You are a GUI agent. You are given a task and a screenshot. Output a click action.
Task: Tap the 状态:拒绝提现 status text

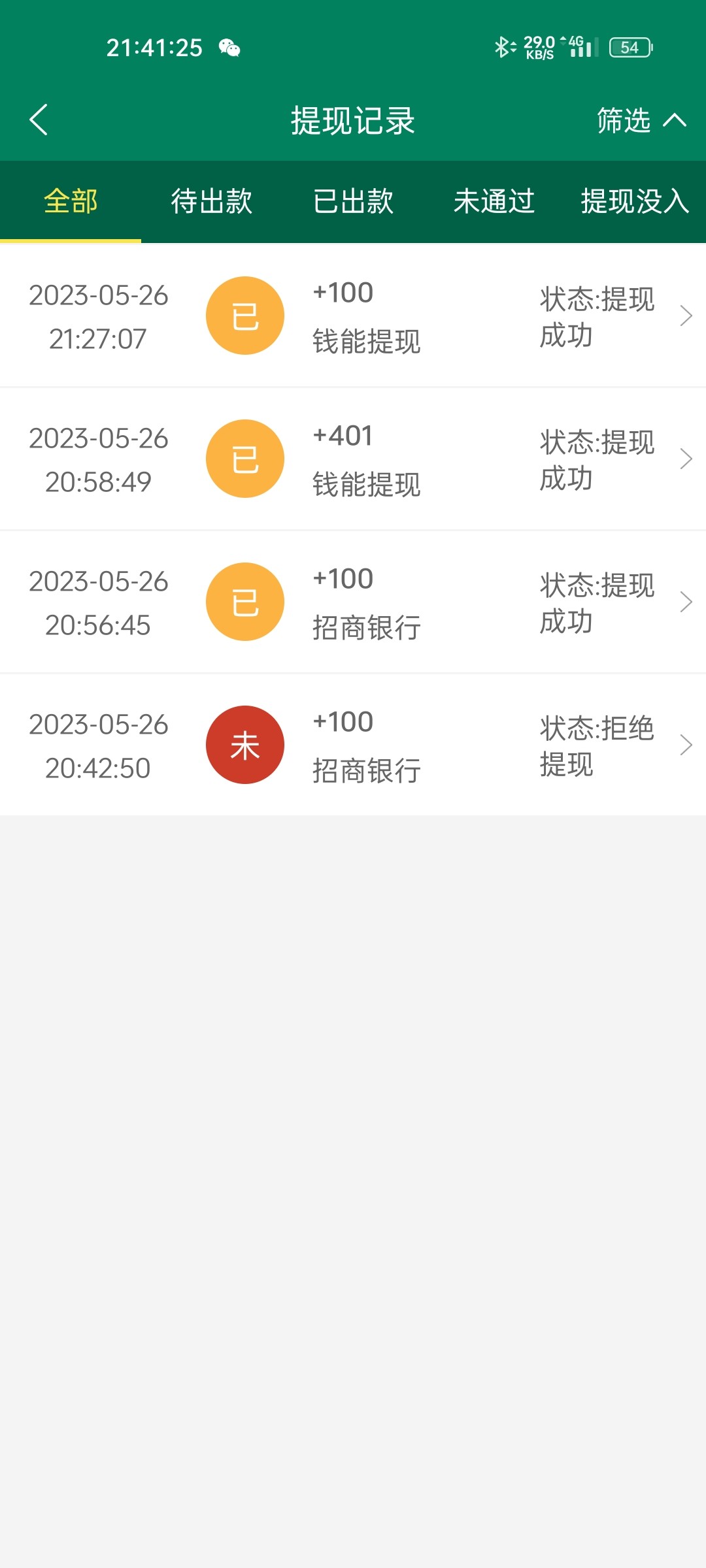tap(597, 746)
